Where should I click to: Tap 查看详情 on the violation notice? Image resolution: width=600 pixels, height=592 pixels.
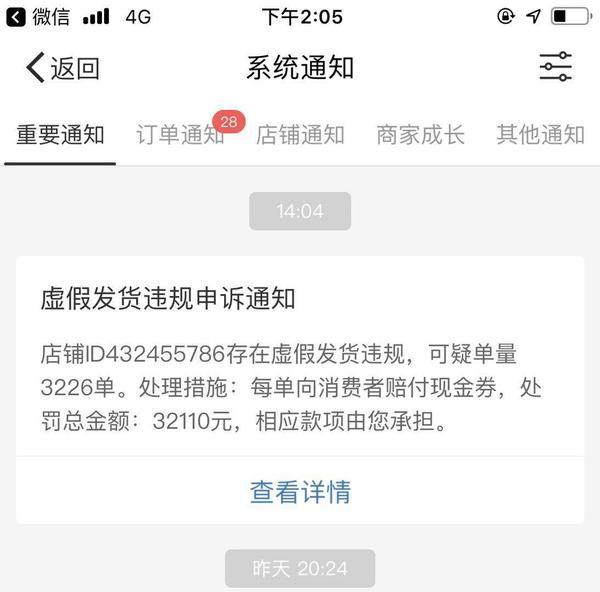point(300,492)
